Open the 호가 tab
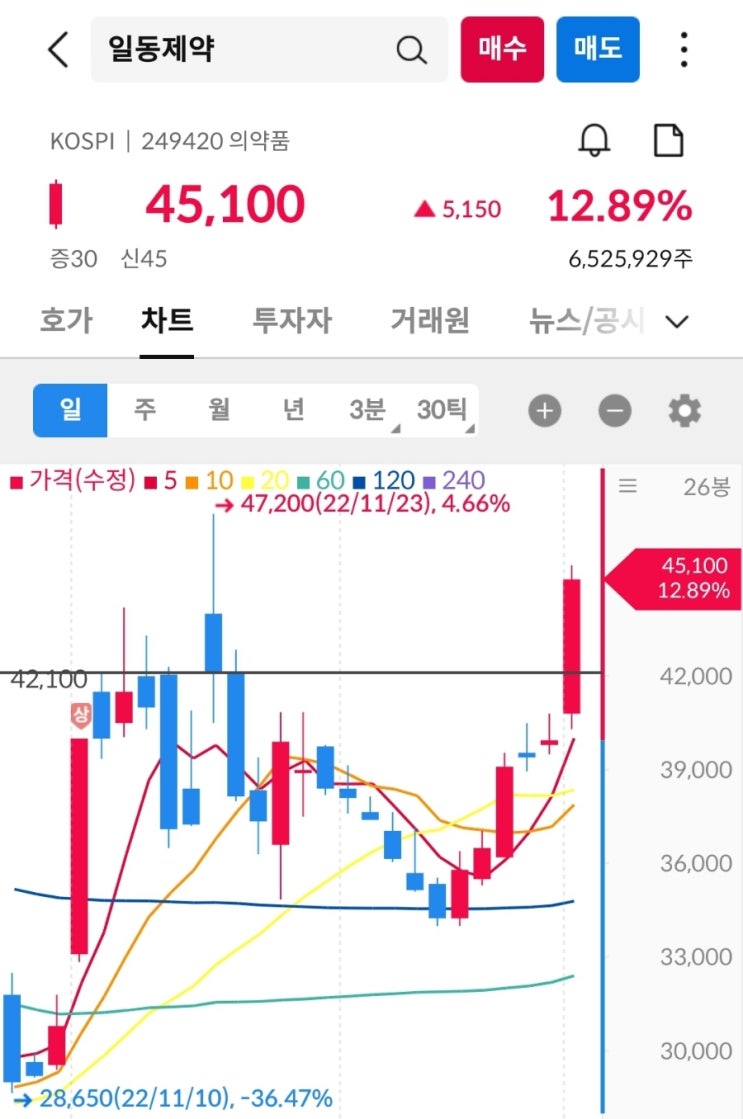Image resolution: width=743 pixels, height=1119 pixels. (66, 322)
